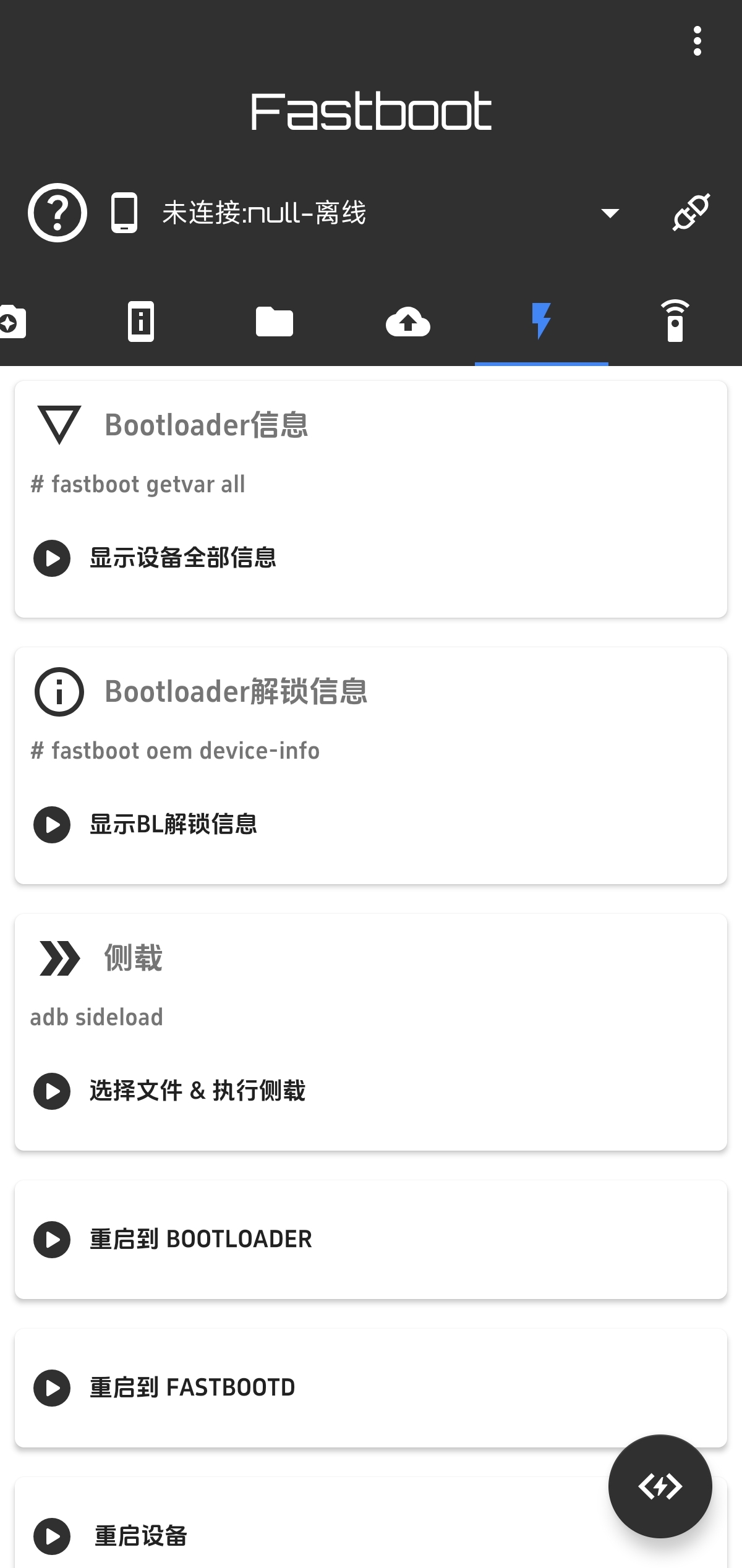Open the file manager tab icon

click(x=274, y=322)
